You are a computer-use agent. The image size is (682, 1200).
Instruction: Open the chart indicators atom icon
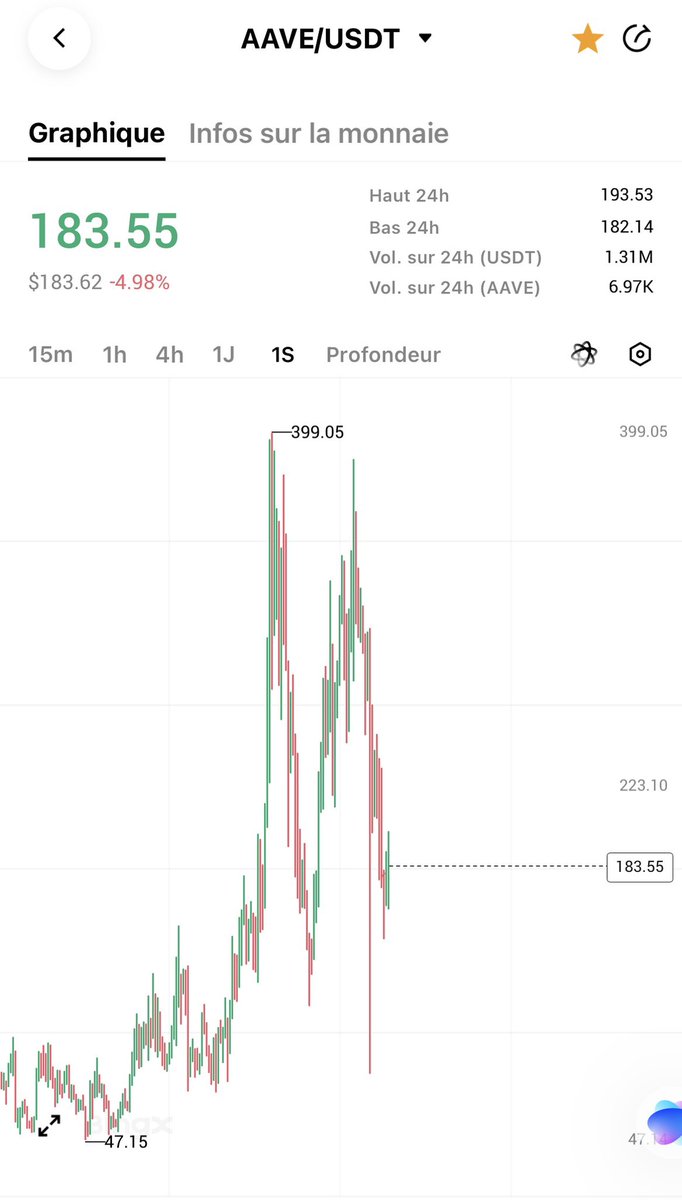click(584, 354)
